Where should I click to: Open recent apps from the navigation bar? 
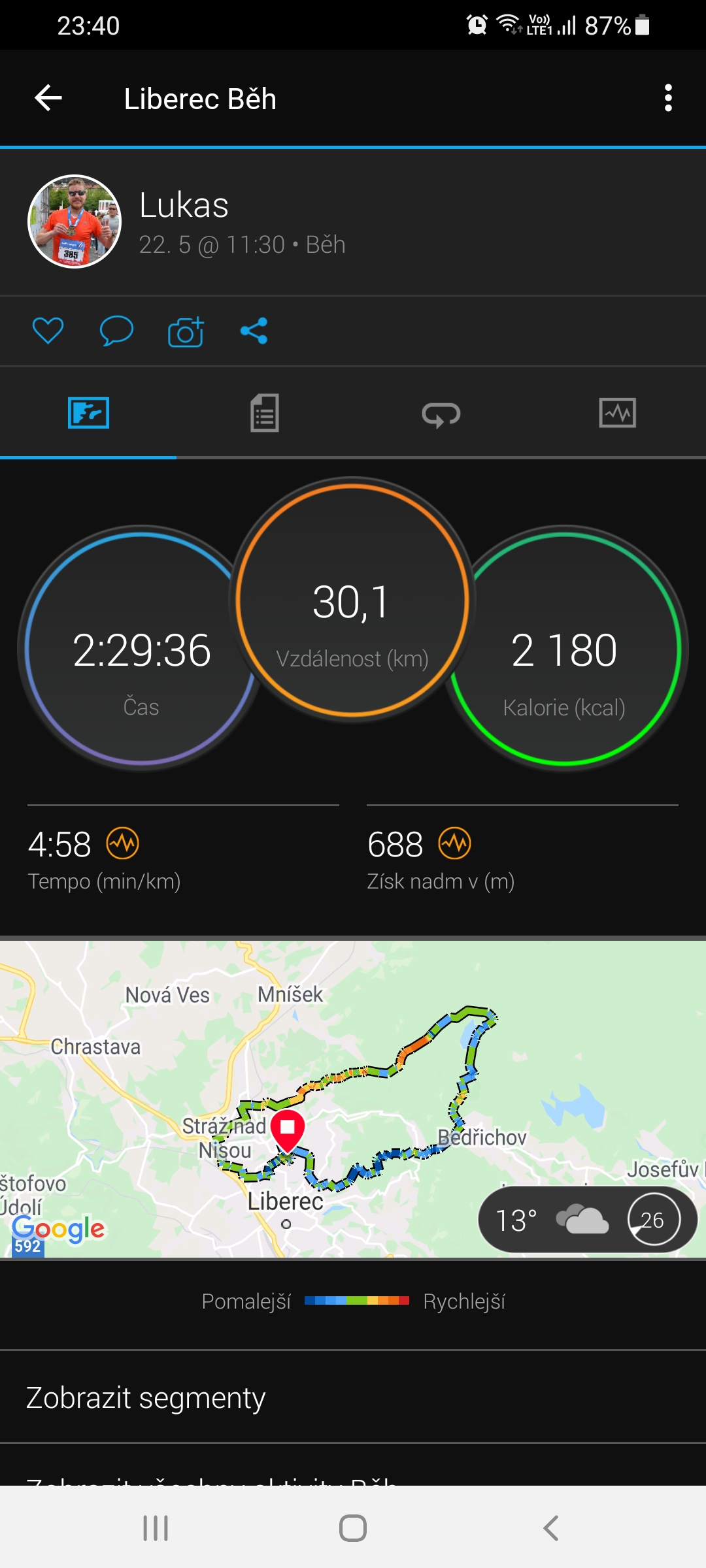point(156,1528)
